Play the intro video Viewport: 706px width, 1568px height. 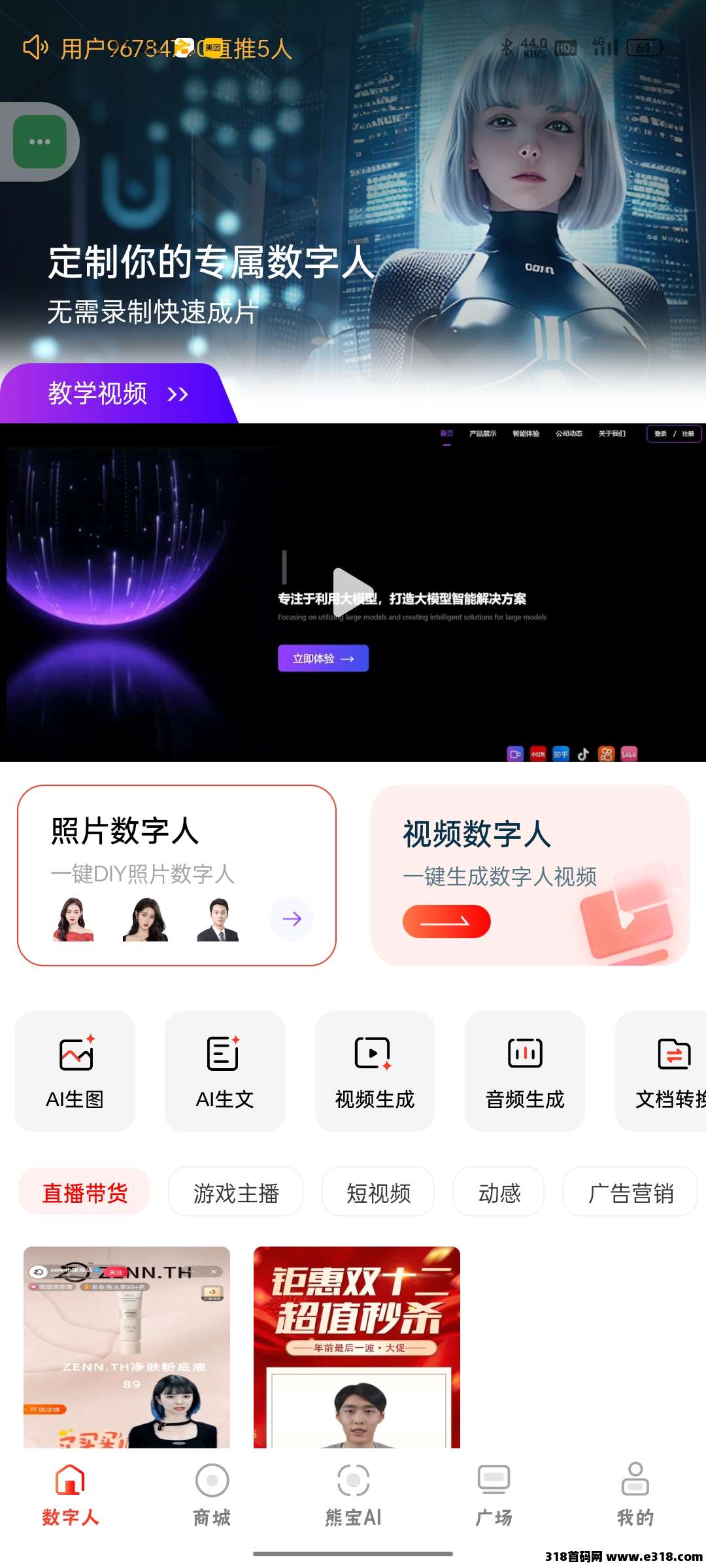tap(352, 592)
